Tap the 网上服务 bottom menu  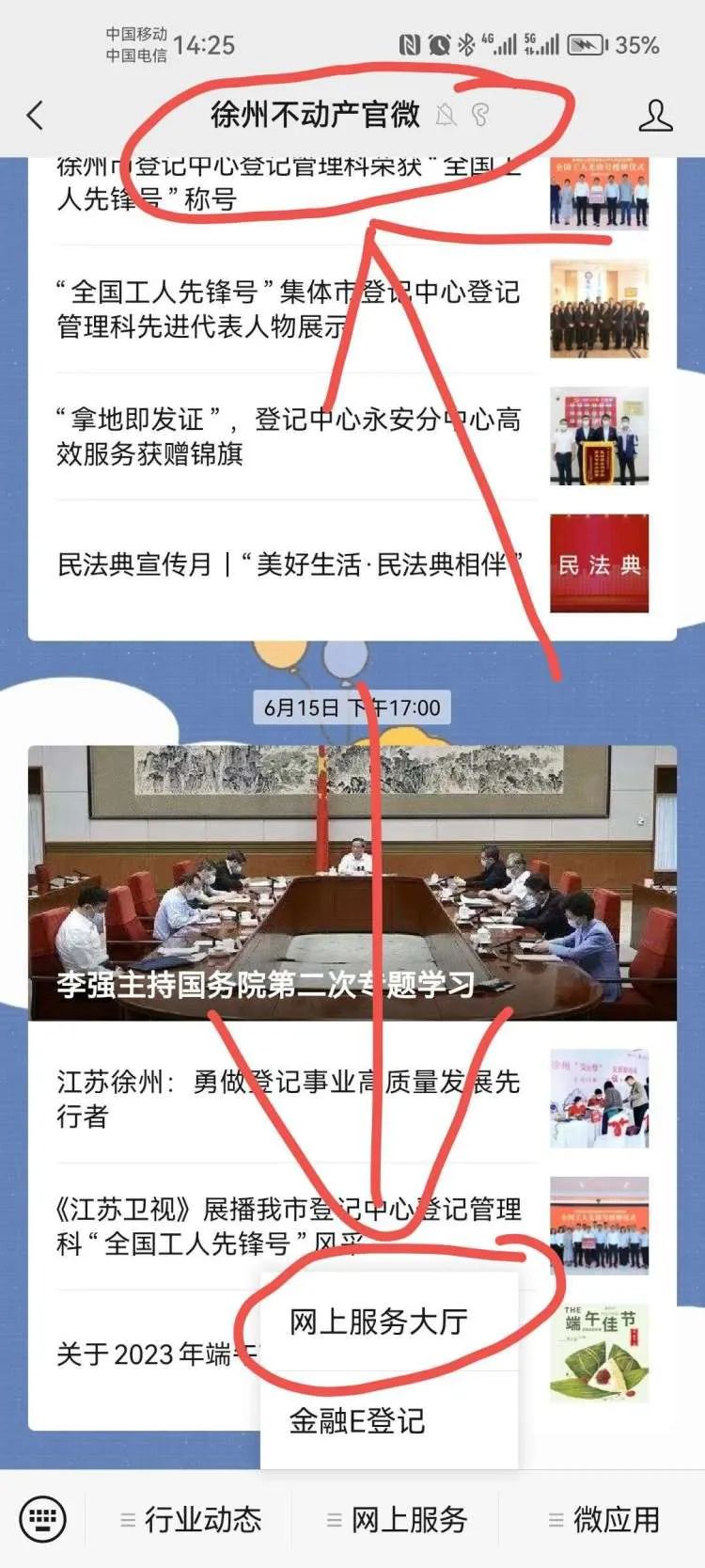click(x=398, y=1519)
